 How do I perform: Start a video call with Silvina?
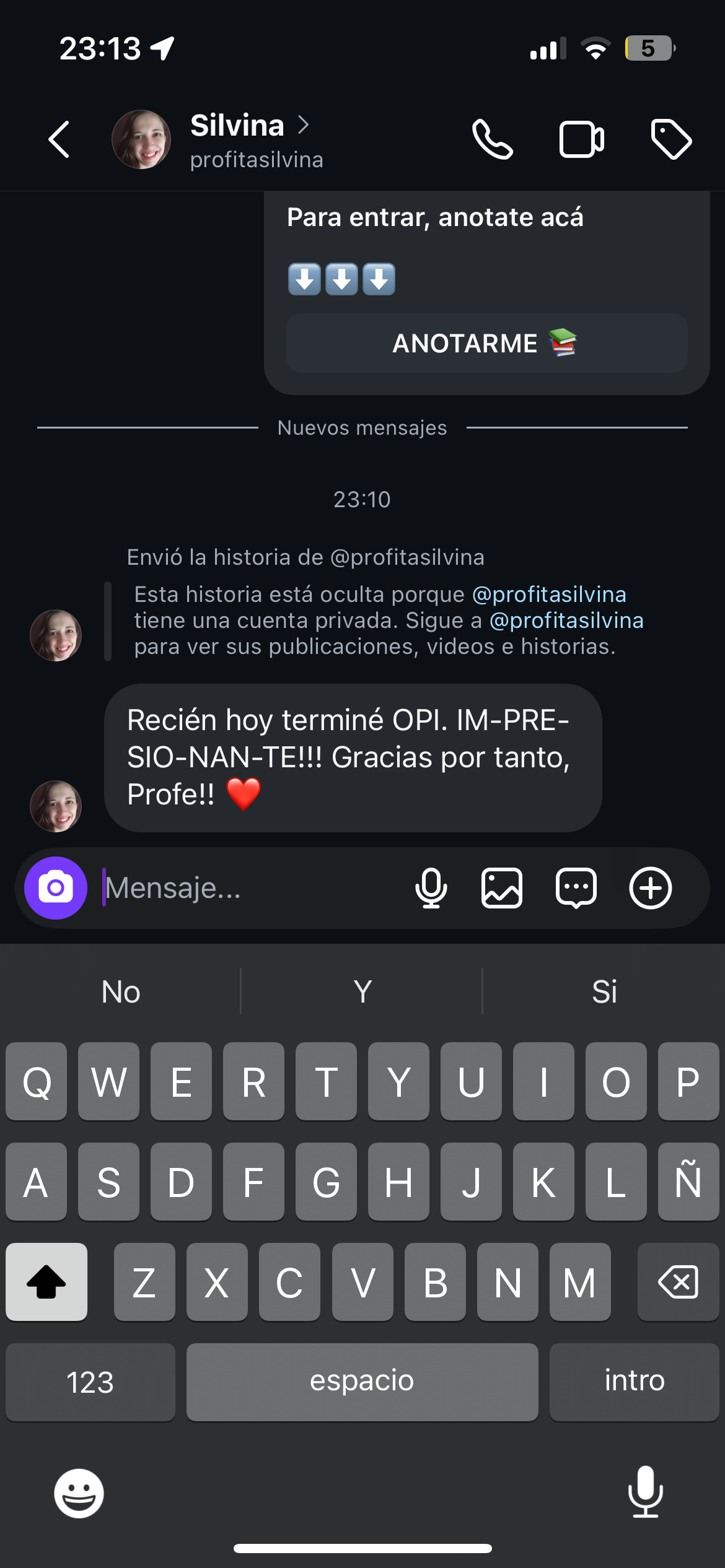pos(581,139)
